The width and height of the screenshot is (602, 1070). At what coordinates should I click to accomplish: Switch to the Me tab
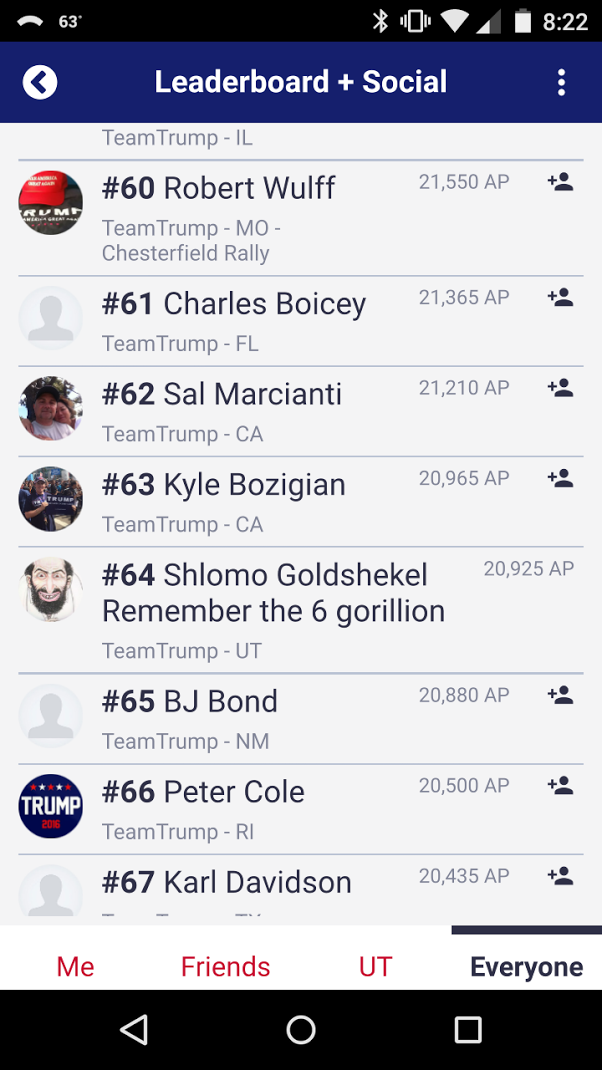75,966
